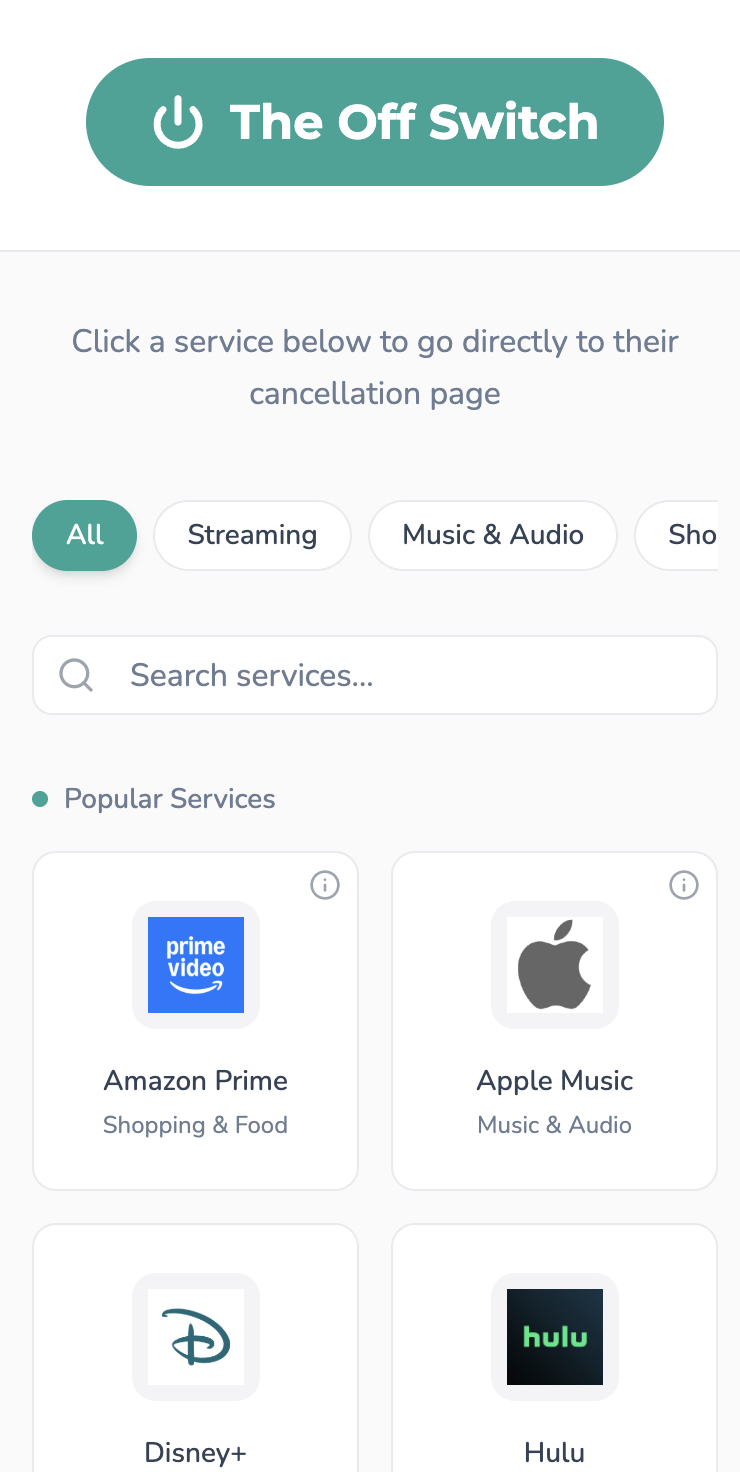
Task: Open the Amazon Prime cancellation card
Action: [x=196, y=1021]
